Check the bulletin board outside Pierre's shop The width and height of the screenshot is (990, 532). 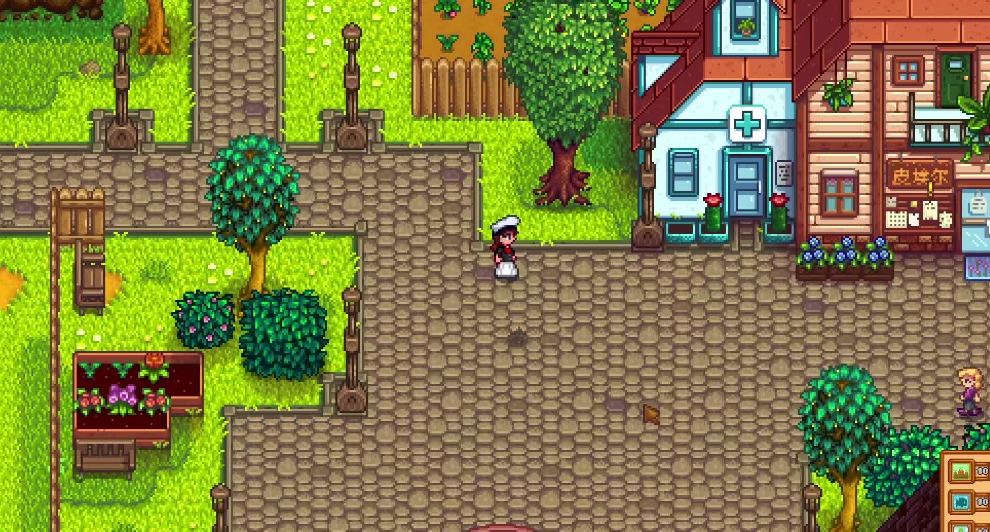coord(918,210)
